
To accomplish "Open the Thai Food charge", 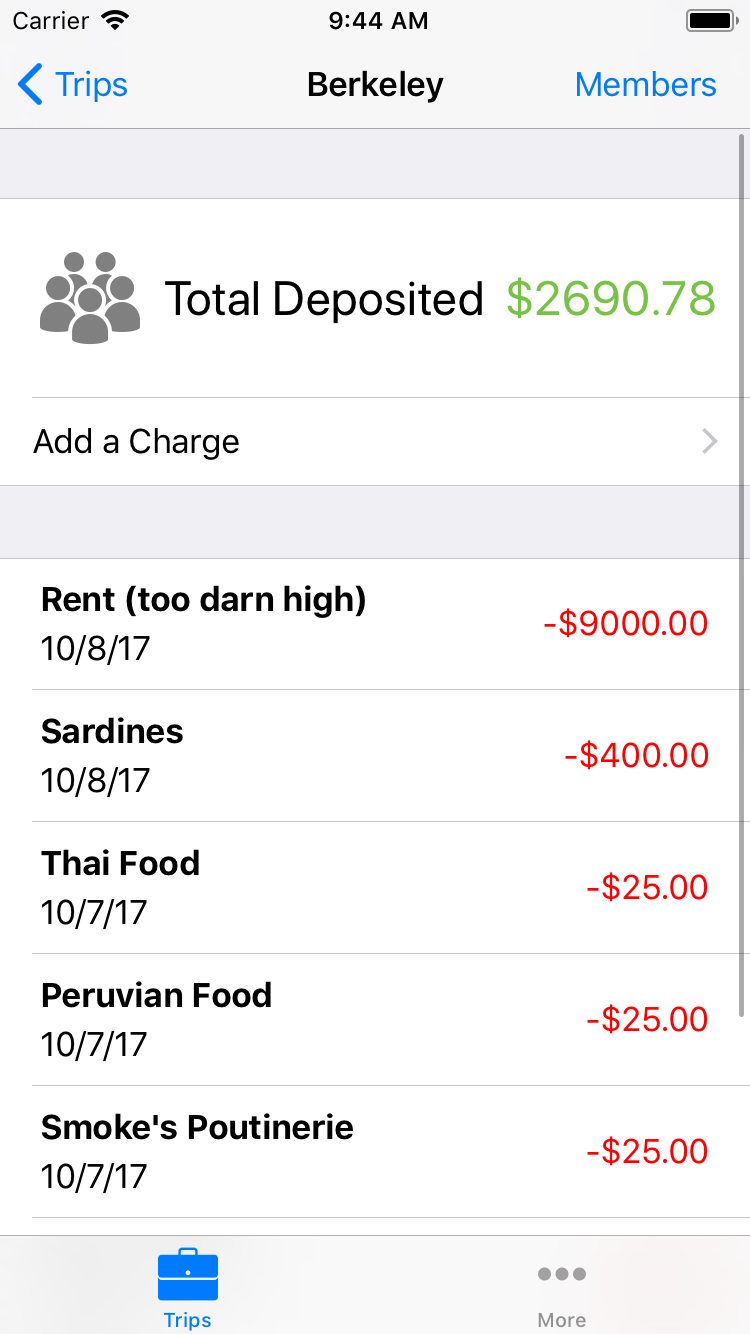I will pos(375,888).
